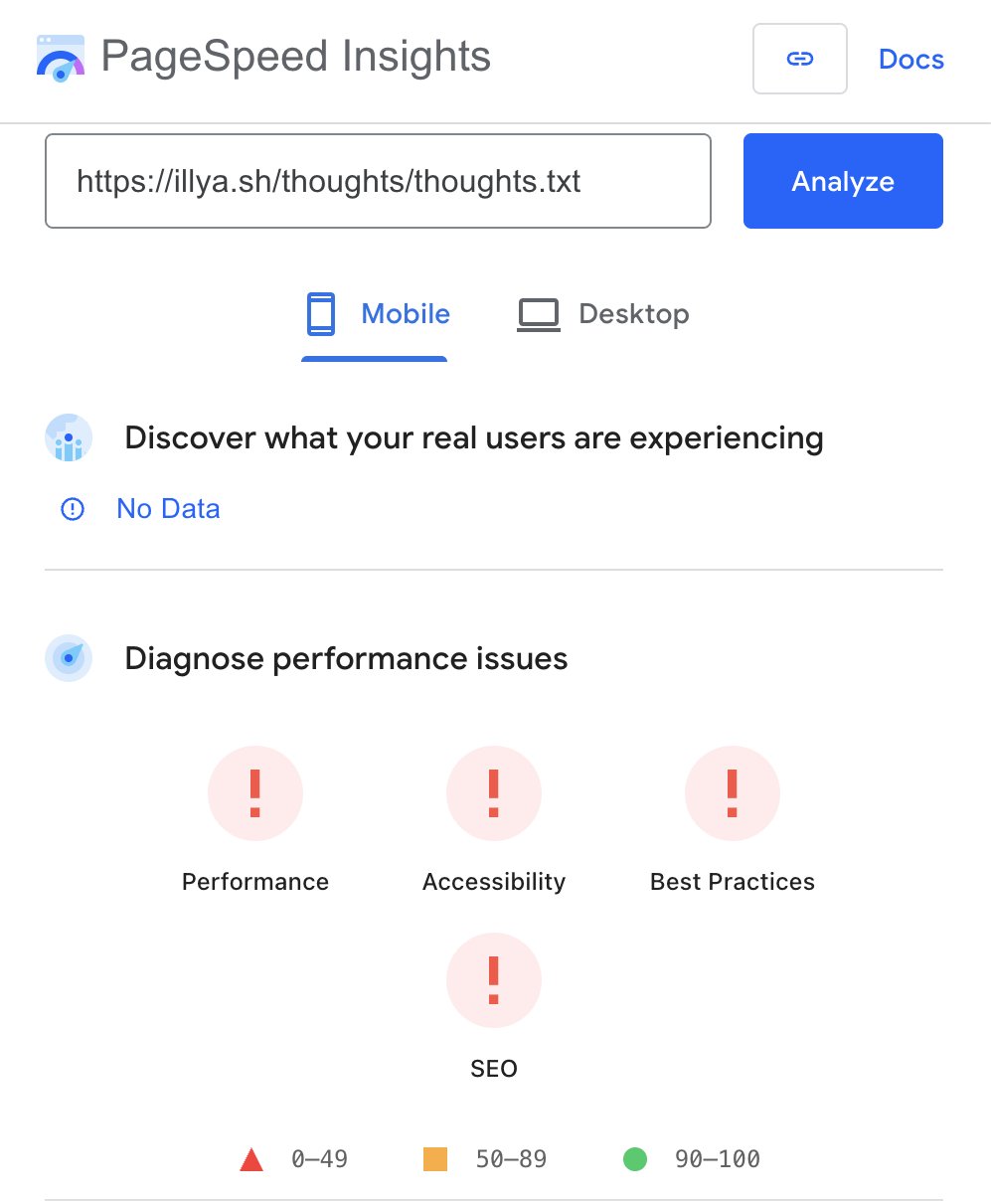The width and height of the screenshot is (991, 1204).
Task: Copy the report link via chain icon
Action: (799, 59)
